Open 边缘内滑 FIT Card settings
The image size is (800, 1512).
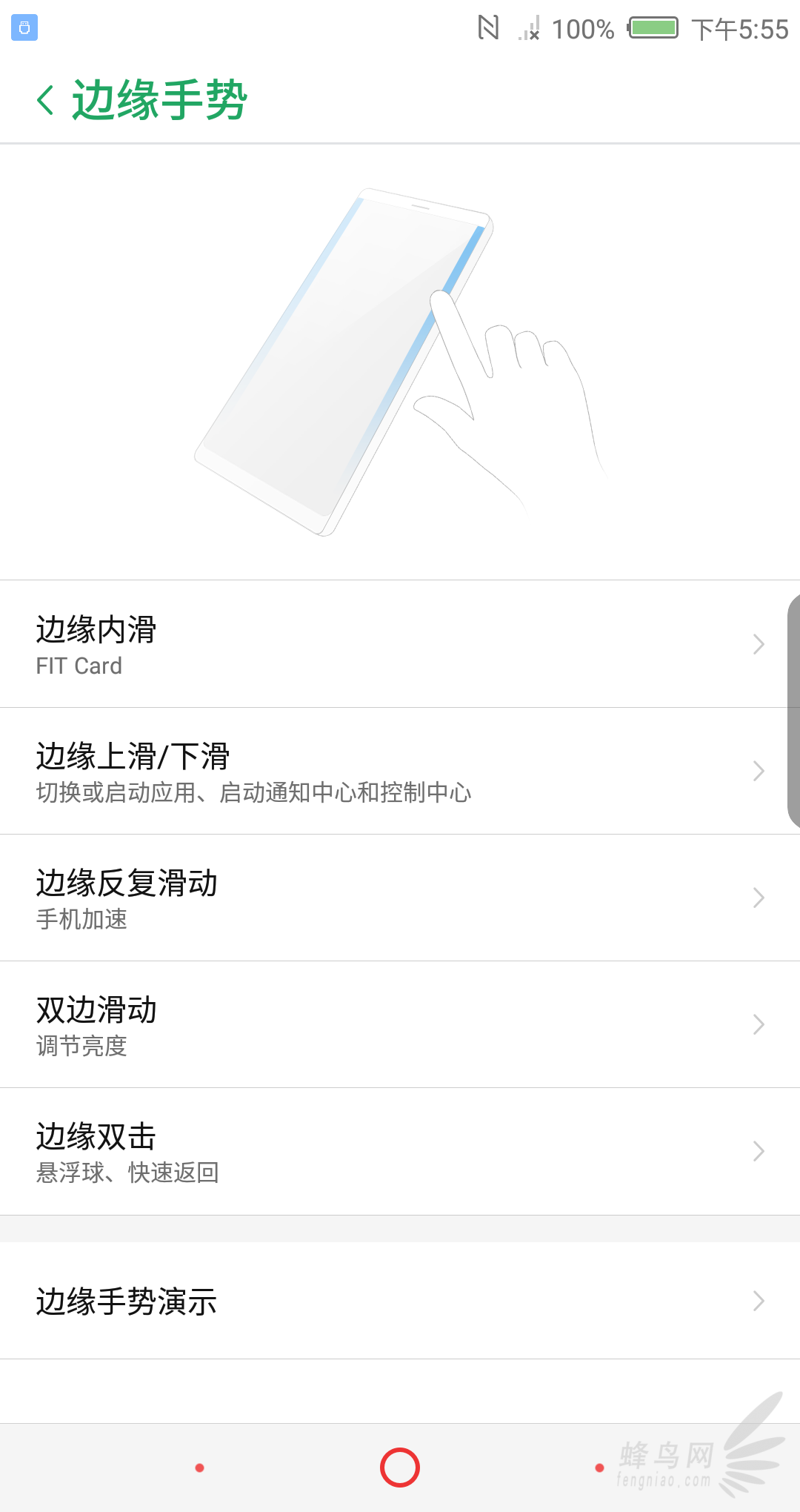pyautogui.click(x=400, y=644)
